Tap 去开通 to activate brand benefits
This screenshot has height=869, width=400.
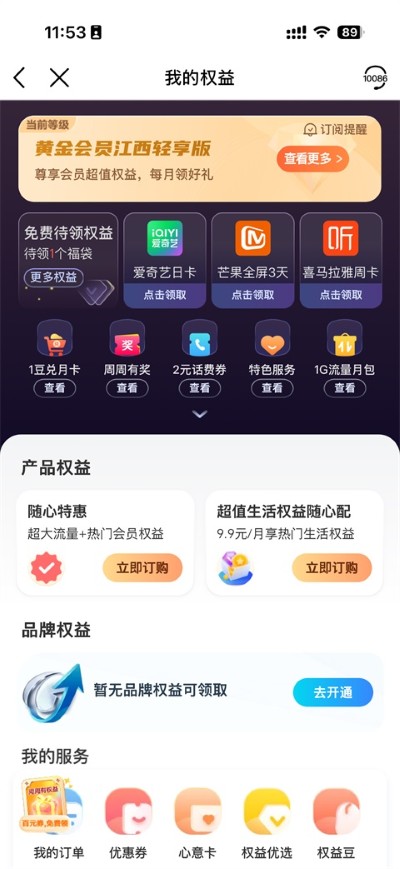333,692
